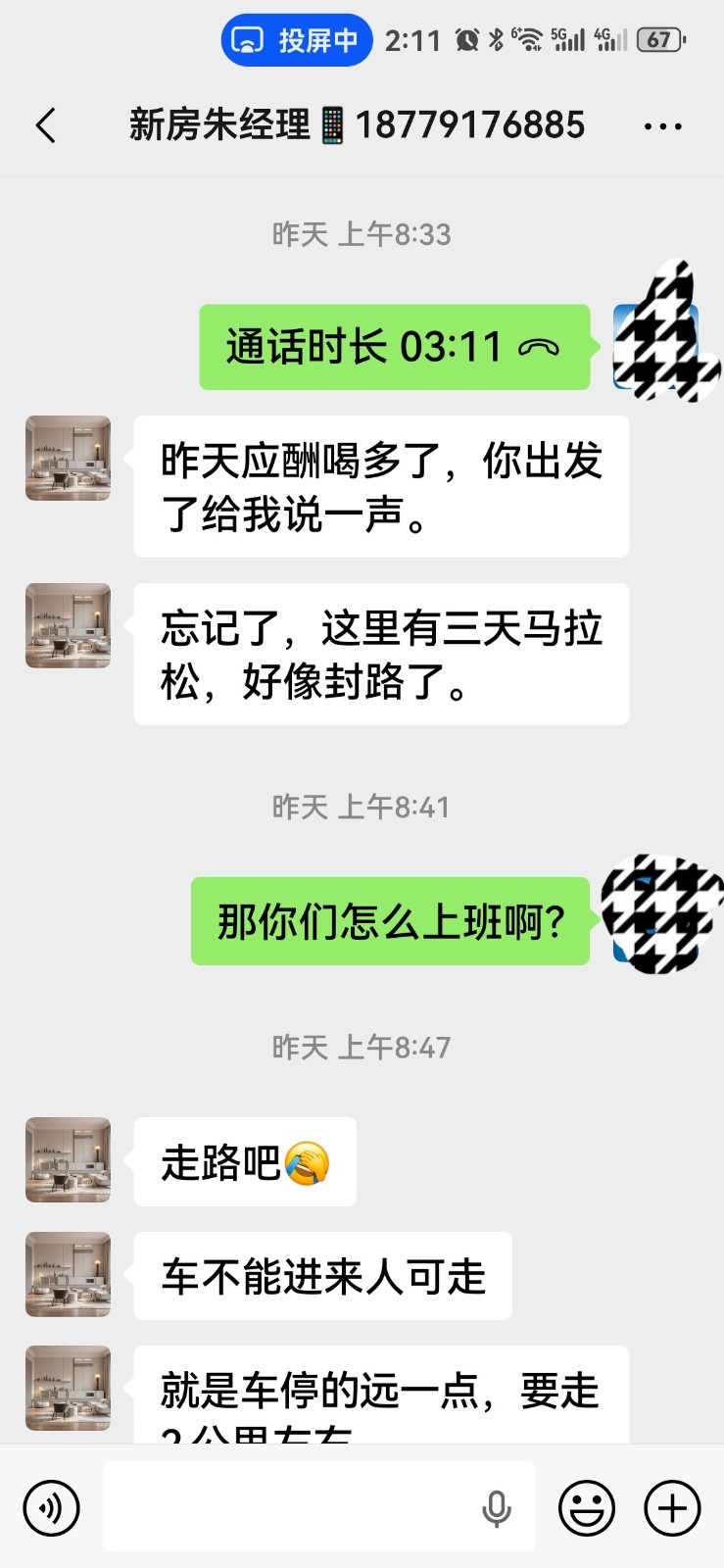This screenshot has height=1568, width=724.
Task: Switch to voice message input mode
Action: pyautogui.click(x=51, y=1507)
